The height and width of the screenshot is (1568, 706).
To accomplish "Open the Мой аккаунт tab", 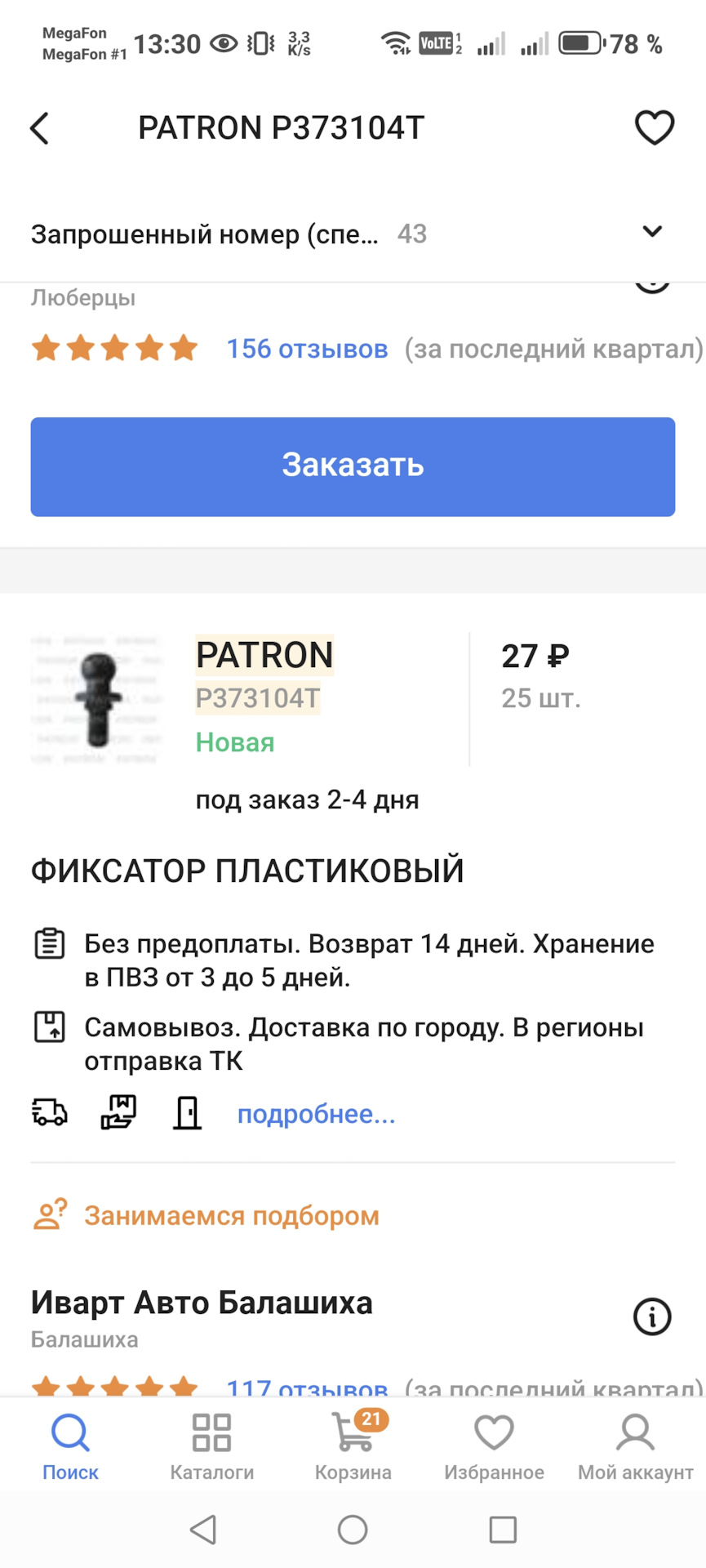I will tap(635, 1447).
